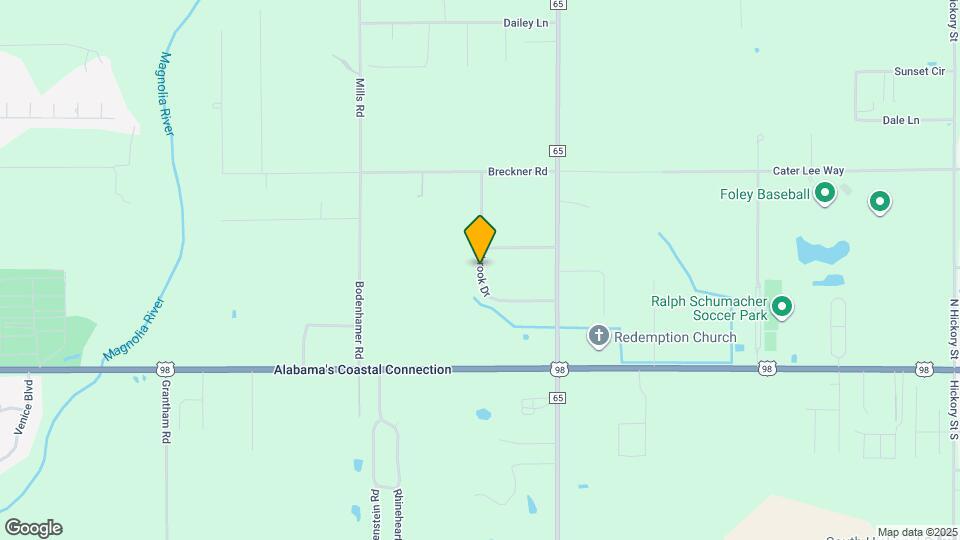Screen dimensions: 960x540
Task: Open the Foley Baseball place marker
Action: [x=825, y=193]
